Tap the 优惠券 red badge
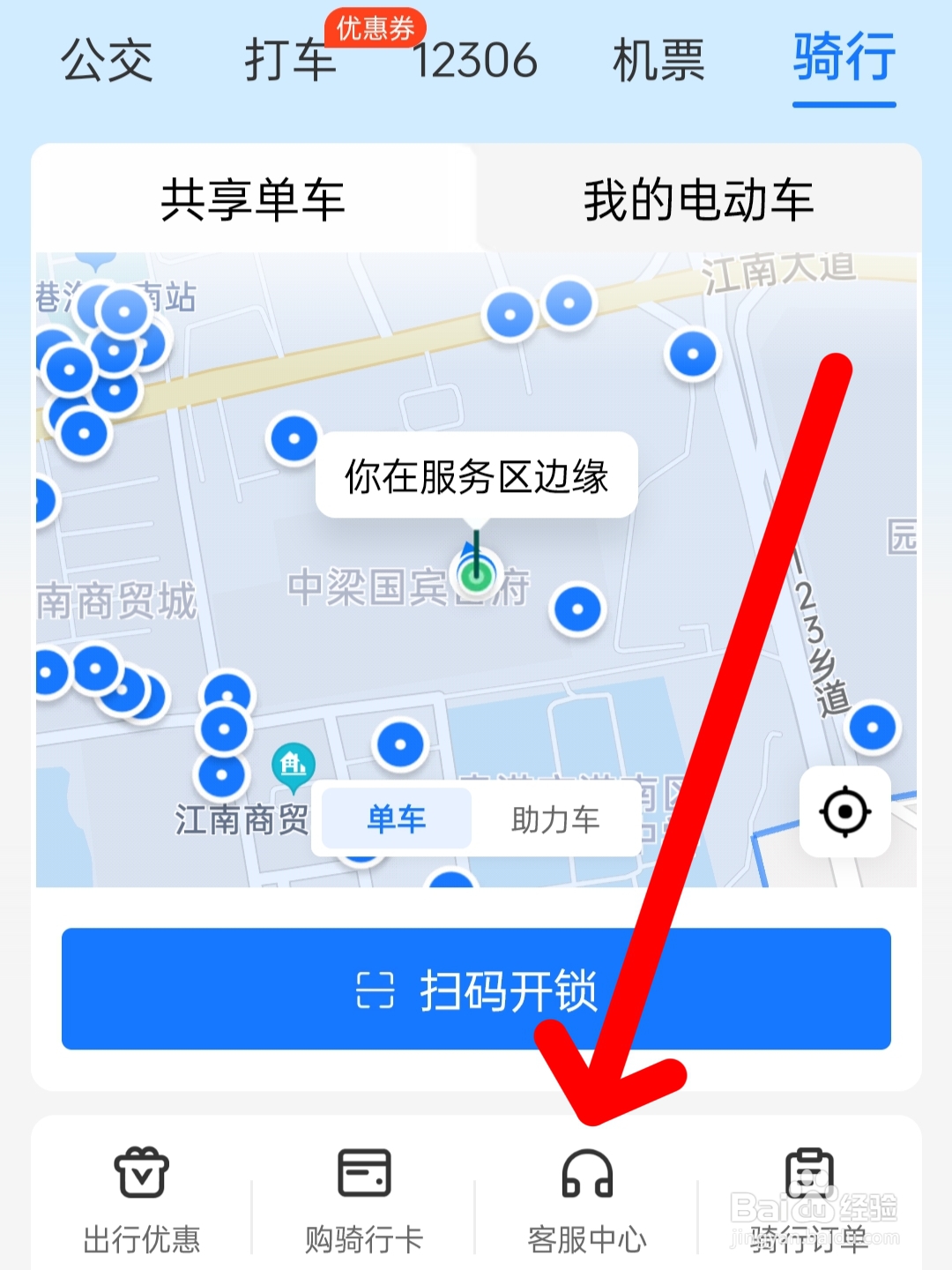Viewport: 952px width, 1270px height. (376, 25)
